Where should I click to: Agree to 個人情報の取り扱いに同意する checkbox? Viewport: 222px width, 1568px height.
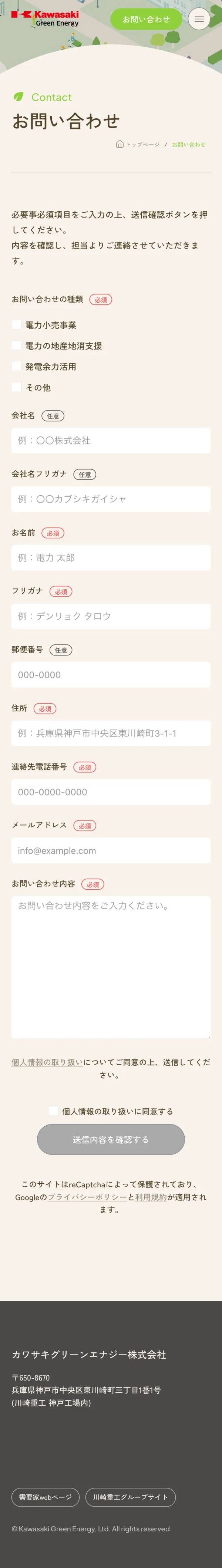pos(54,1111)
